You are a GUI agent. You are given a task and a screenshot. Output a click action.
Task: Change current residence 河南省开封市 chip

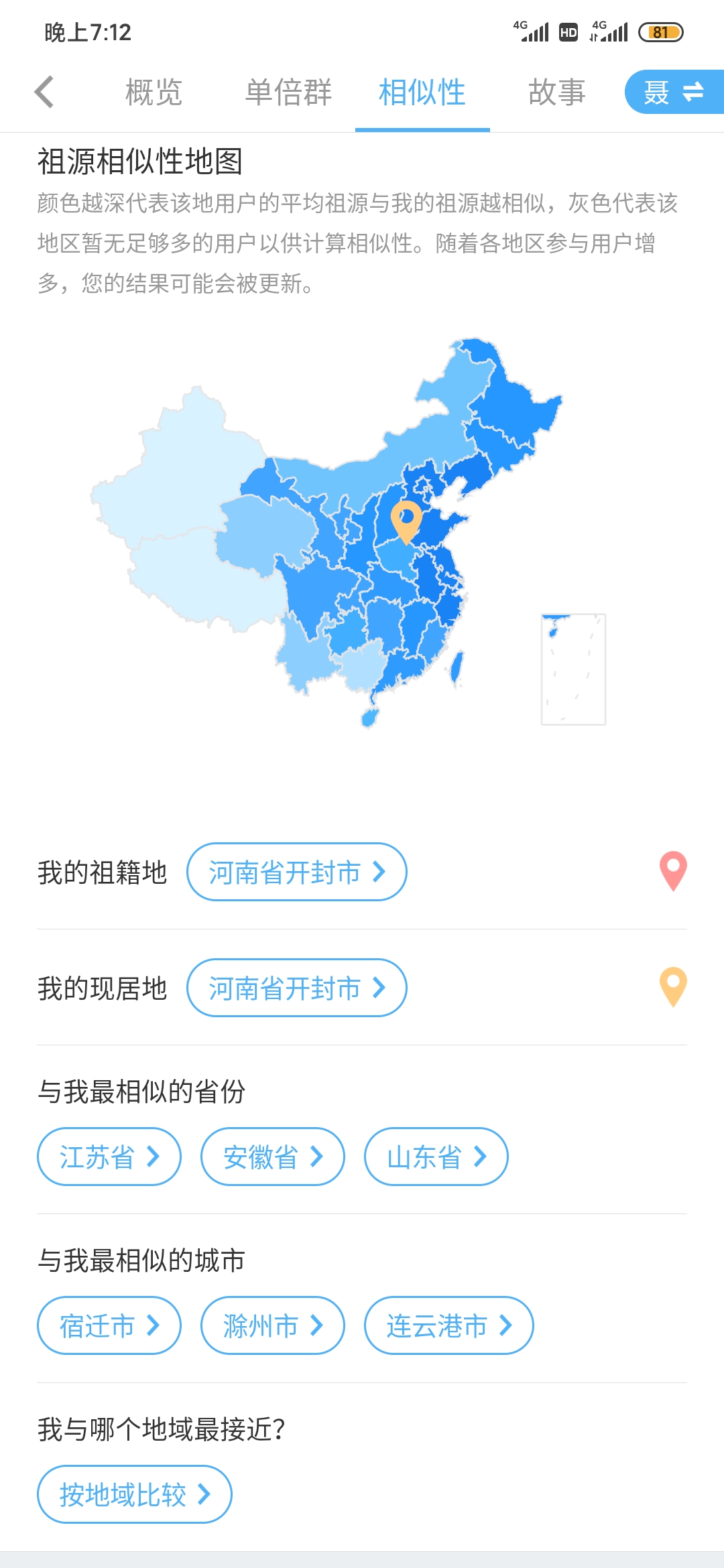coord(297,988)
